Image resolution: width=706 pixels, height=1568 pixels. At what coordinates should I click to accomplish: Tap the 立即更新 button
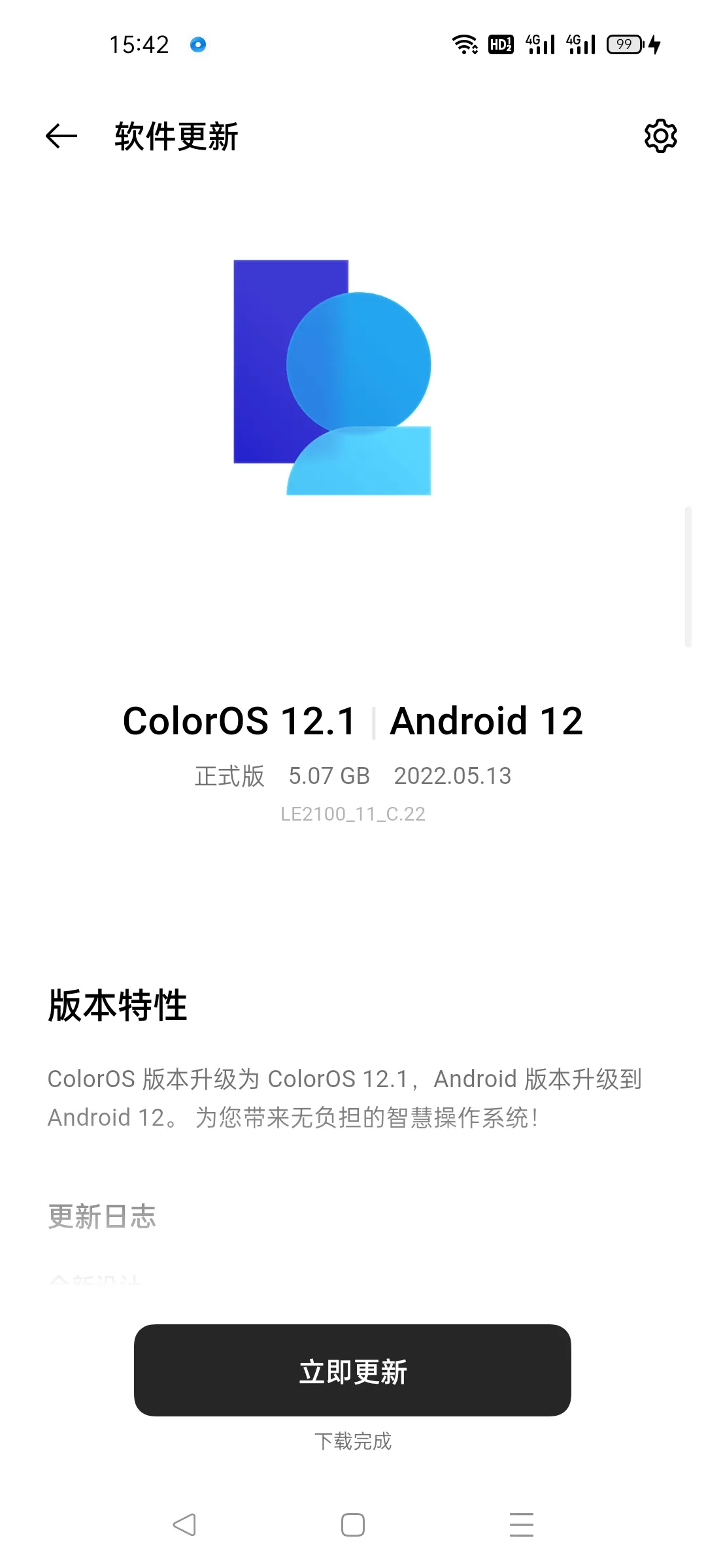[352, 1371]
